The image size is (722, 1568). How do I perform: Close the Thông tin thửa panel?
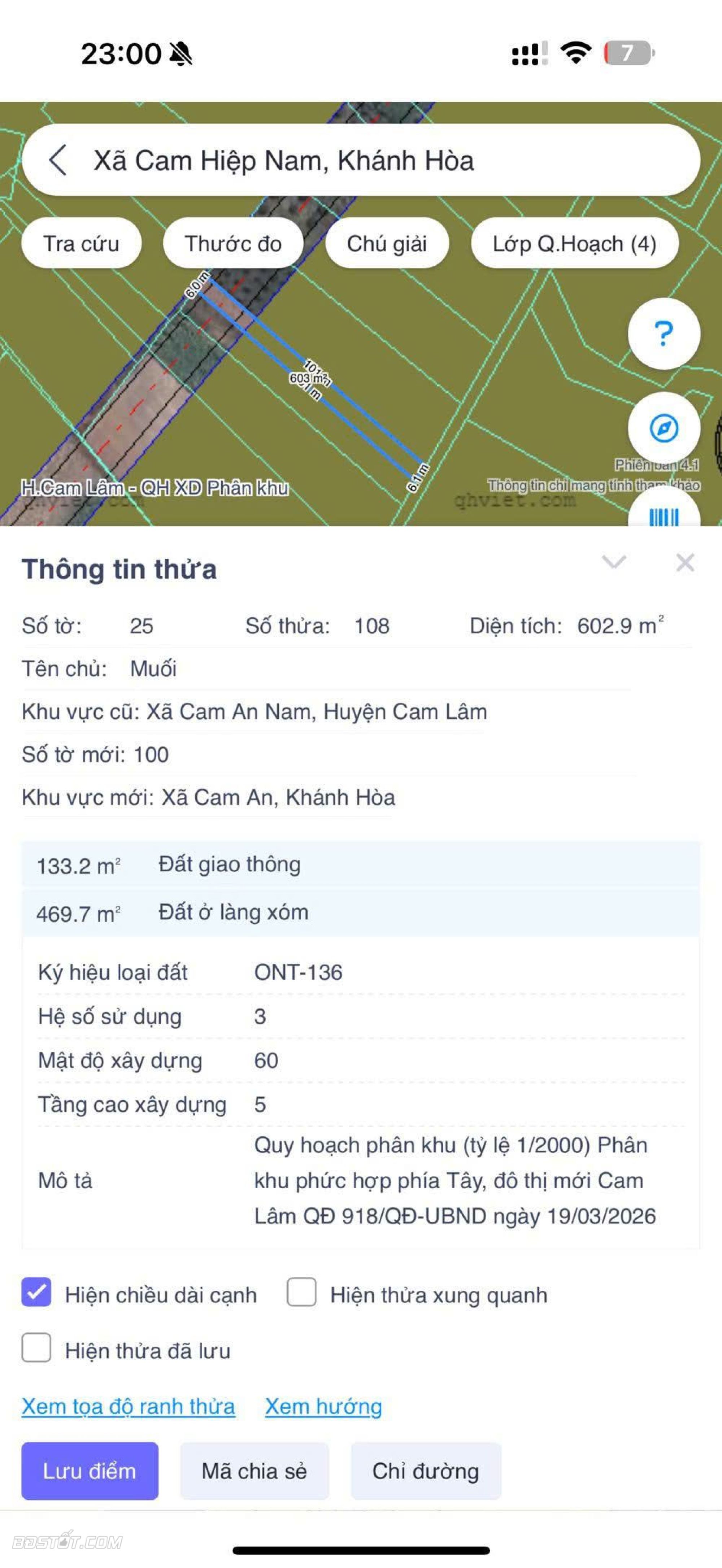(685, 562)
